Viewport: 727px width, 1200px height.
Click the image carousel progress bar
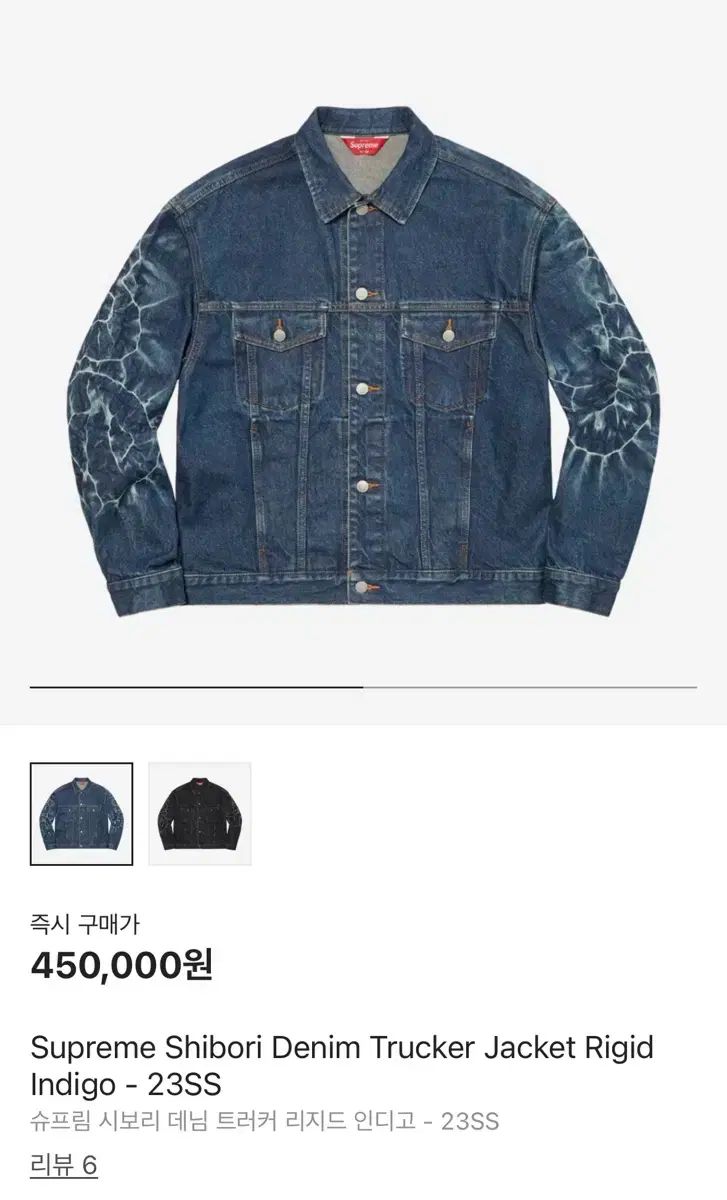tap(363, 686)
